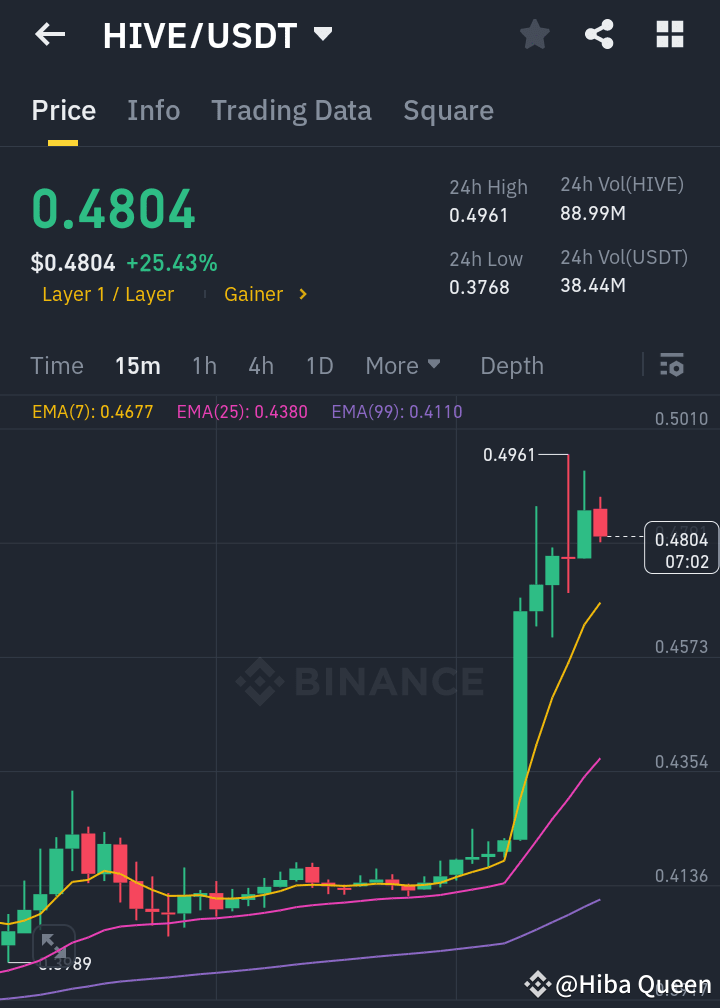
Task: Tap the Binance icon beside Hiba Queen
Action: [x=538, y=983]
